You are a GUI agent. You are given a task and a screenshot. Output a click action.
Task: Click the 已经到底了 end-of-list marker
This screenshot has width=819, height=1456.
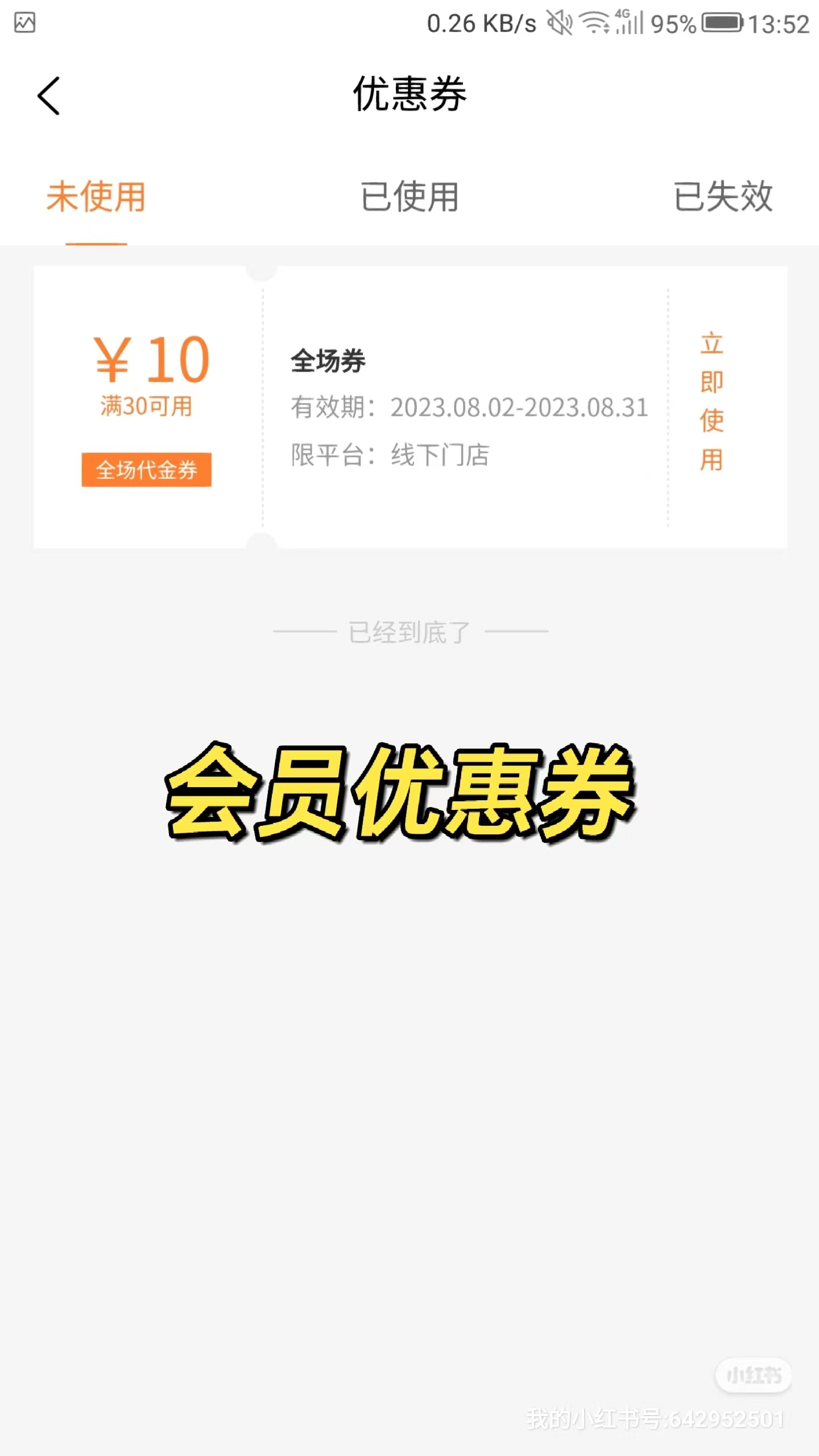[409, 630]
